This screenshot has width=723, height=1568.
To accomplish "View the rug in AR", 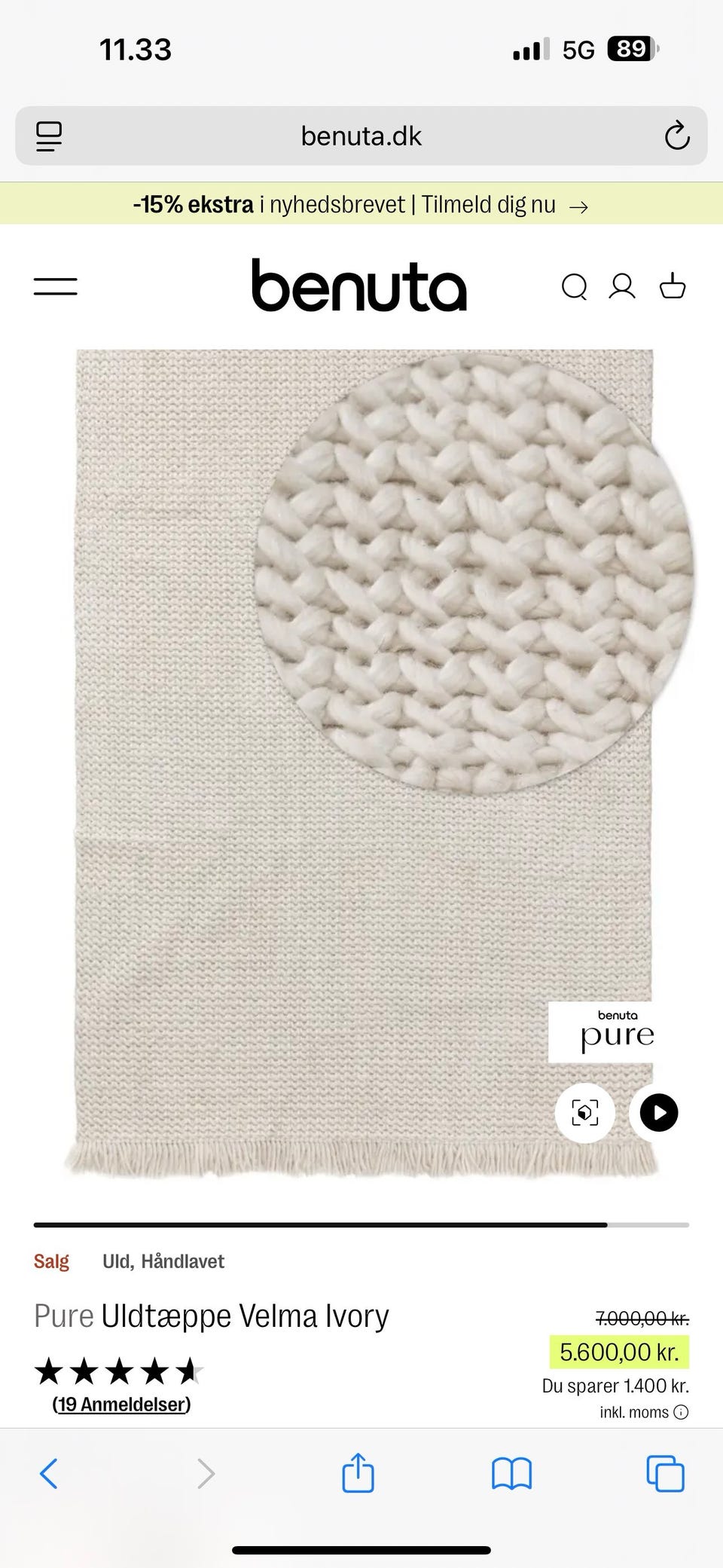I will [585, 1113].
